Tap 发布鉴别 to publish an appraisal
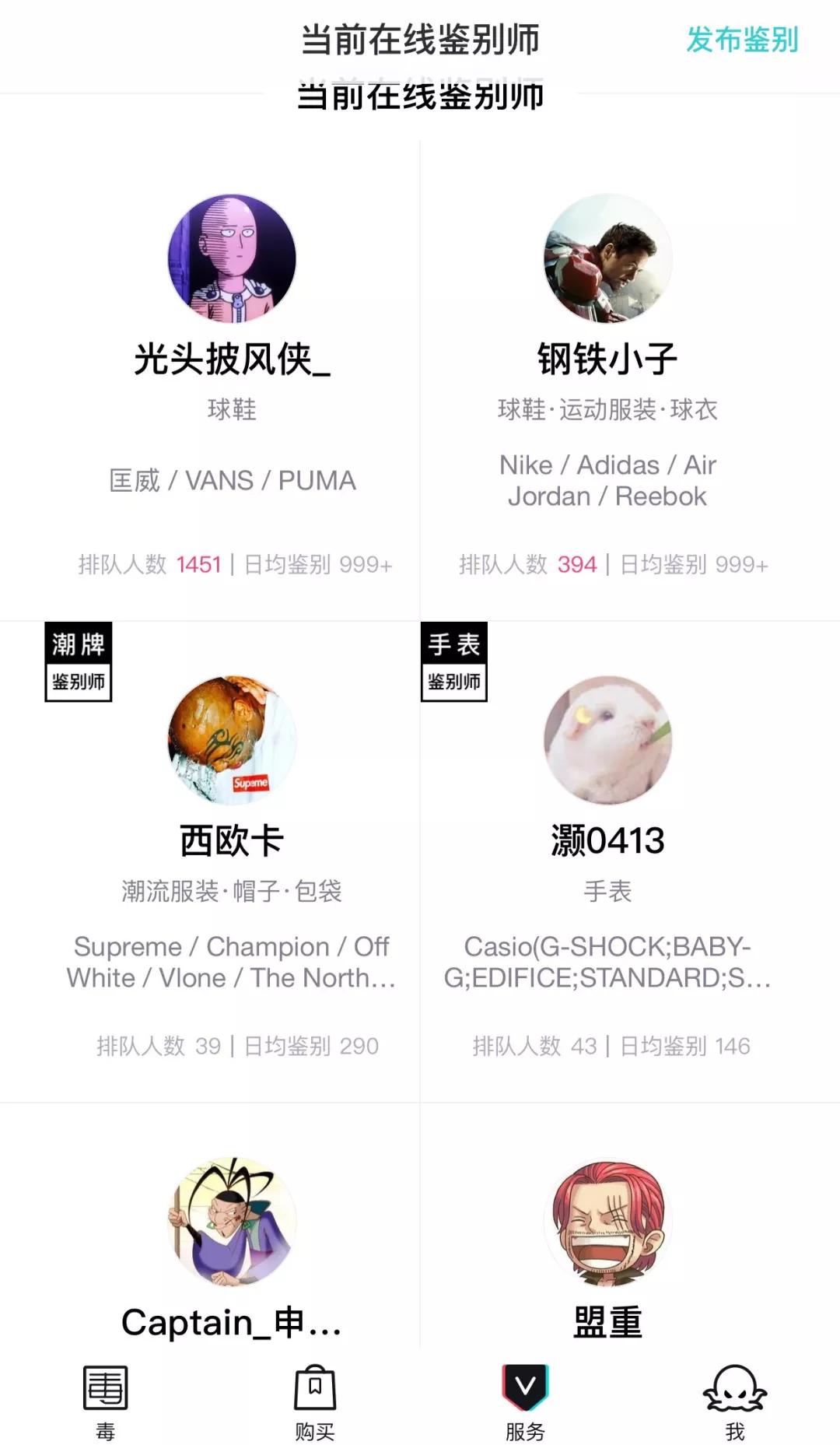This screenshot has height=1445, width=840. click(742, 40)
